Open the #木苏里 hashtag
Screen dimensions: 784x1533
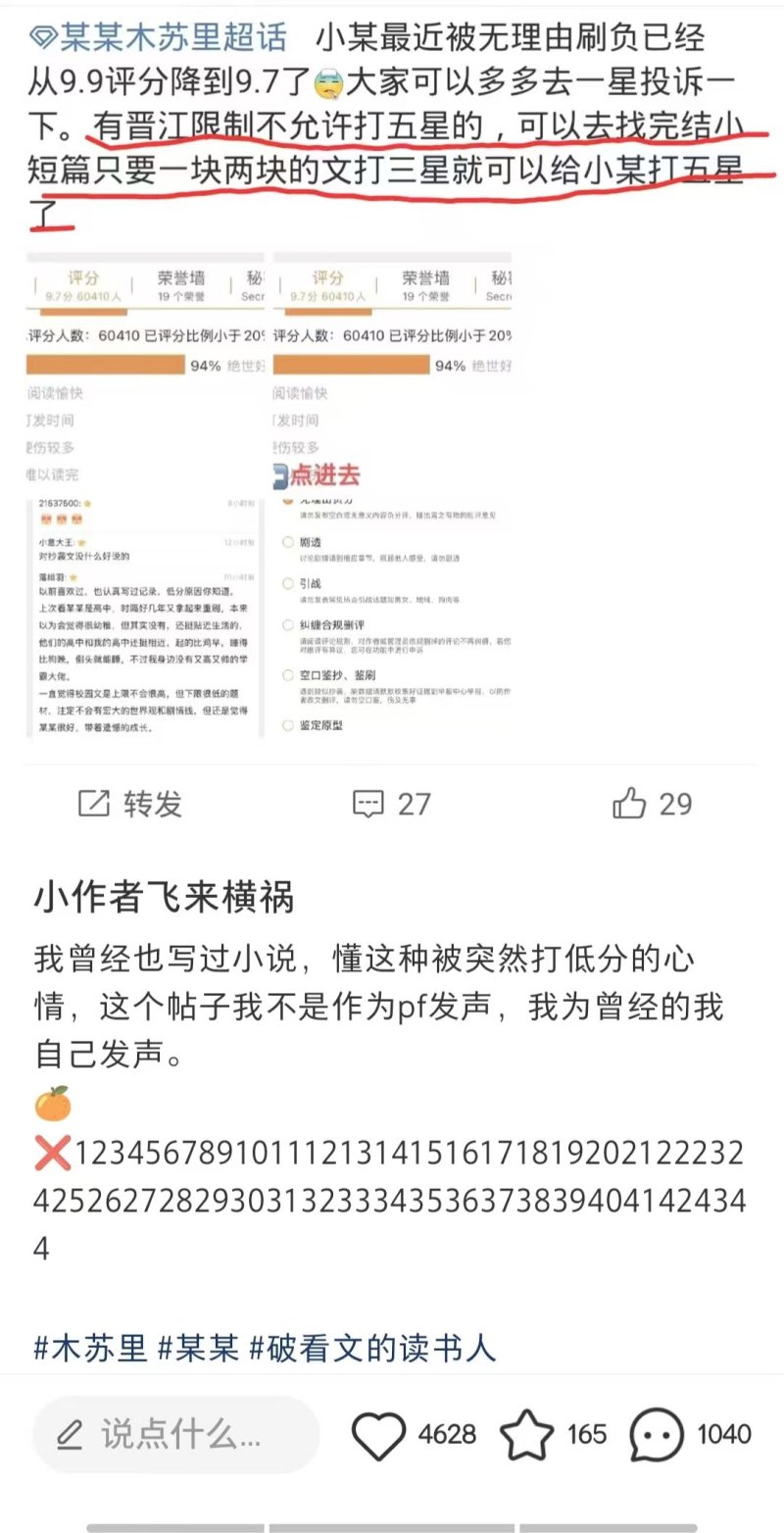pos(90,1348)
